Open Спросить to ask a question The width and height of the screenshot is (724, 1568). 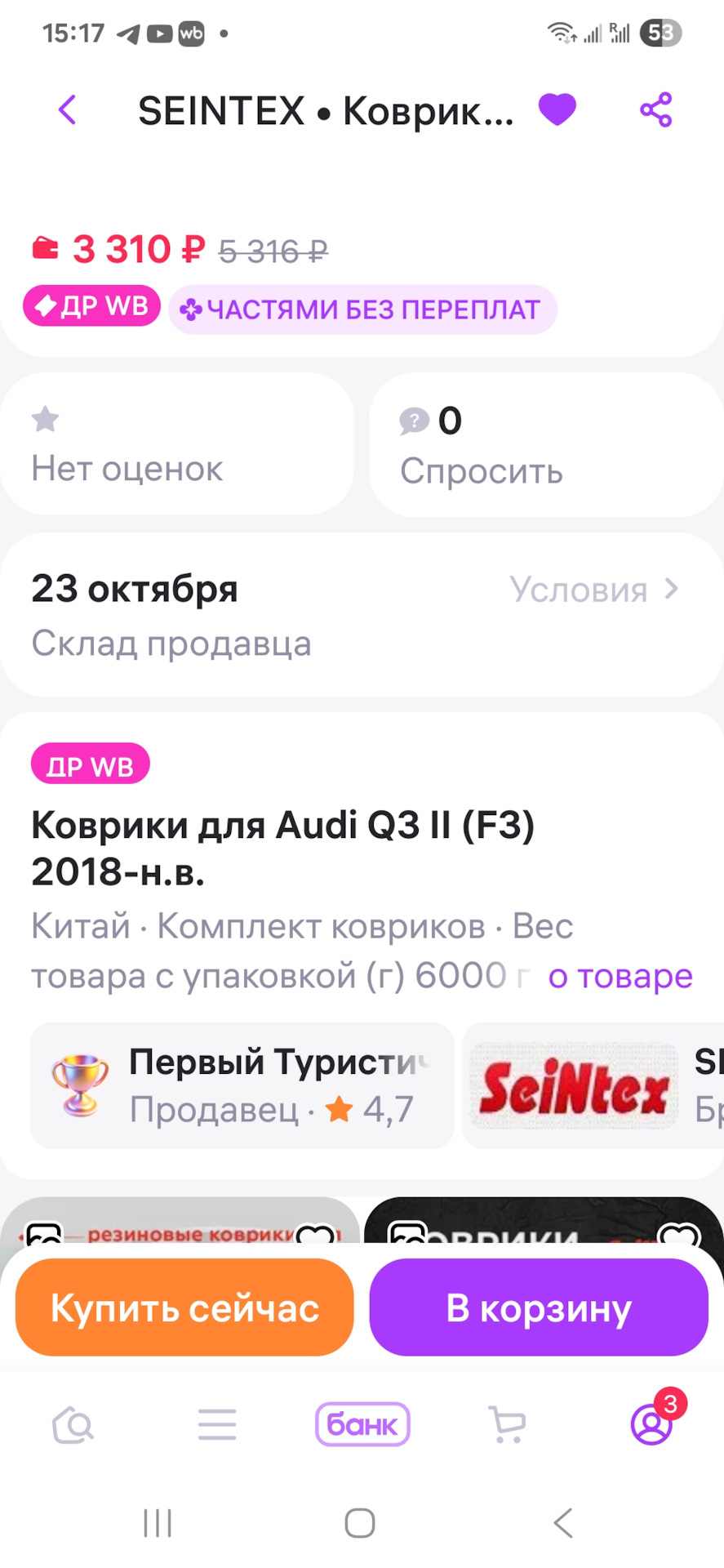546,444
